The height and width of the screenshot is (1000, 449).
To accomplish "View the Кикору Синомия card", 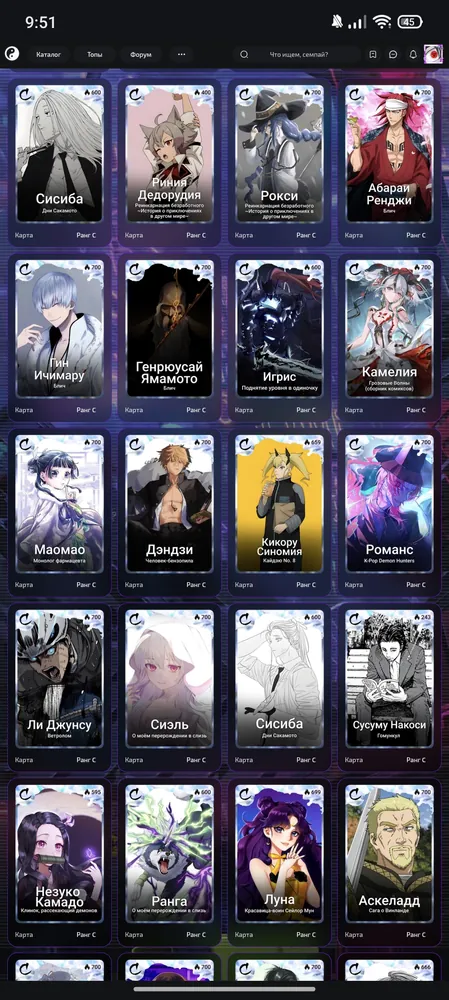I will click(279, 512).
